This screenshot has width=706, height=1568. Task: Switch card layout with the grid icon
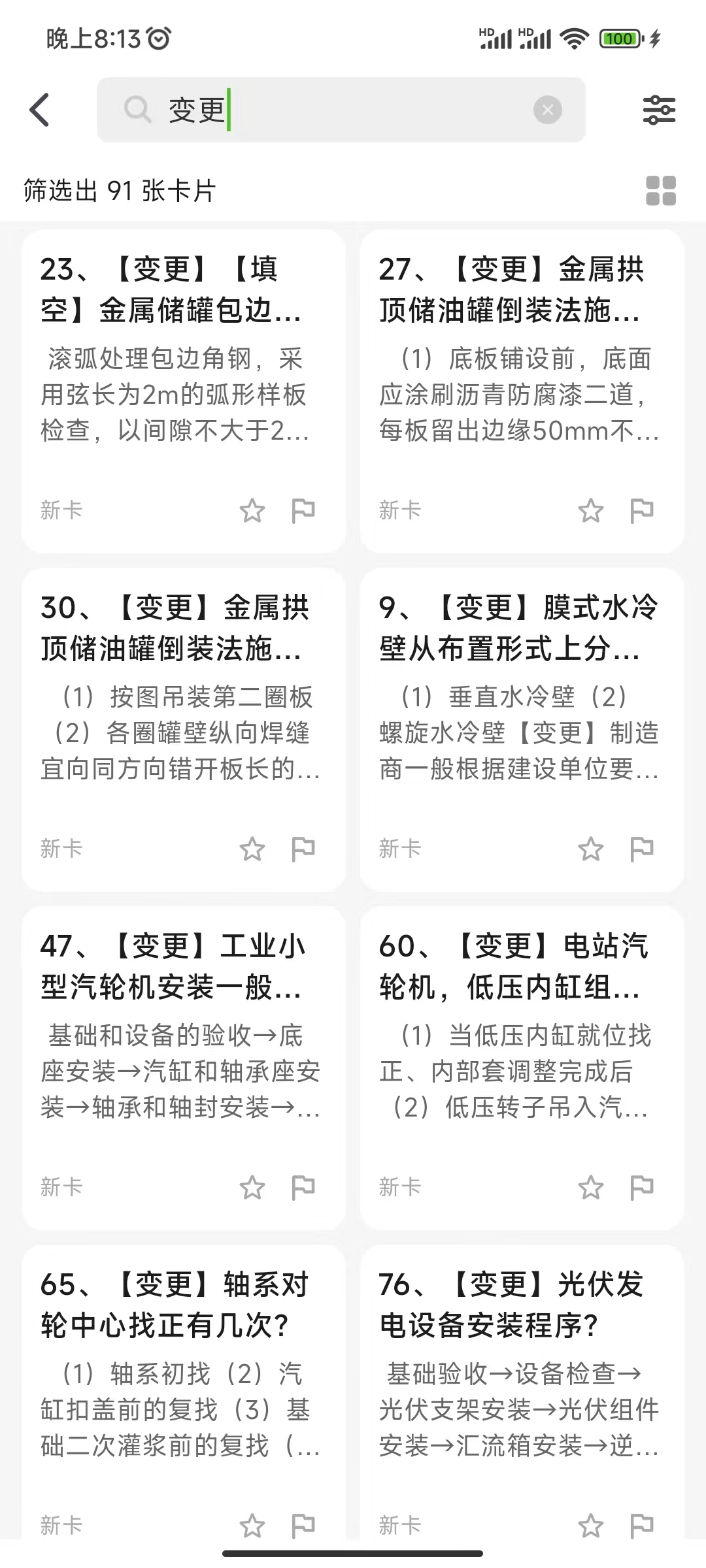point(660,191)
